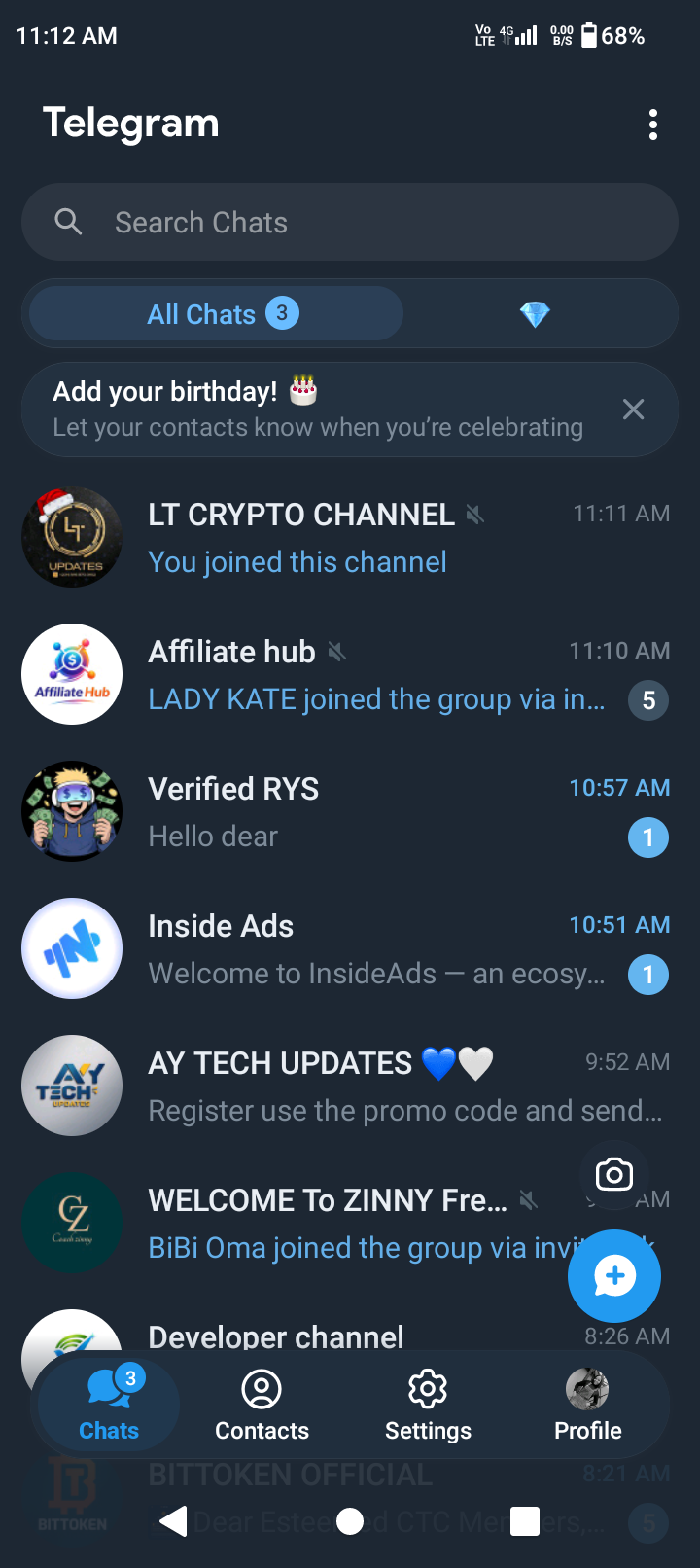Switch to the Contacts tab
This screenshot has width=700, height=1568.
tap(262, 1406)
